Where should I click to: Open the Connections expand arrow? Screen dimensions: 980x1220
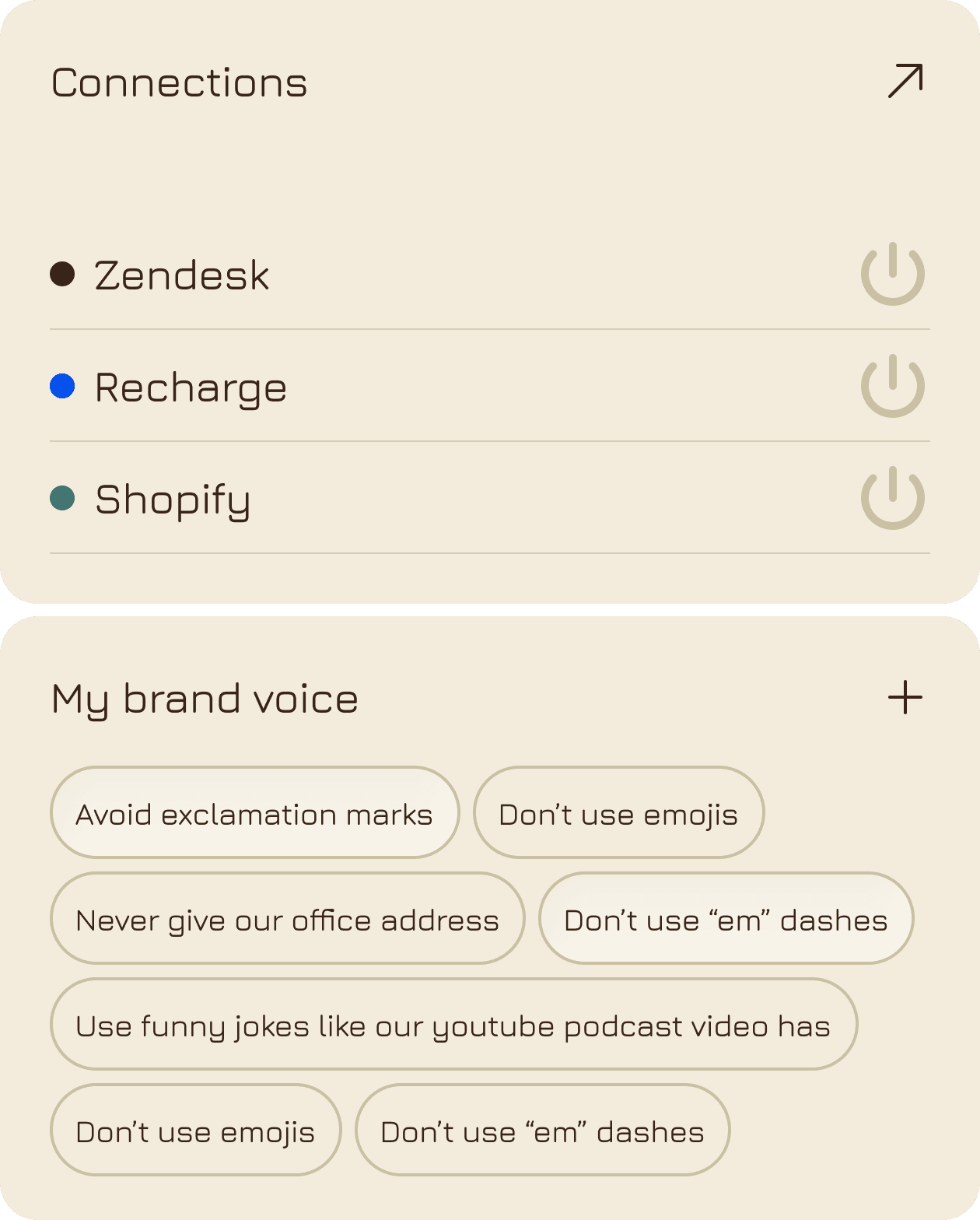pyautogui.click(x=905, y=81)
